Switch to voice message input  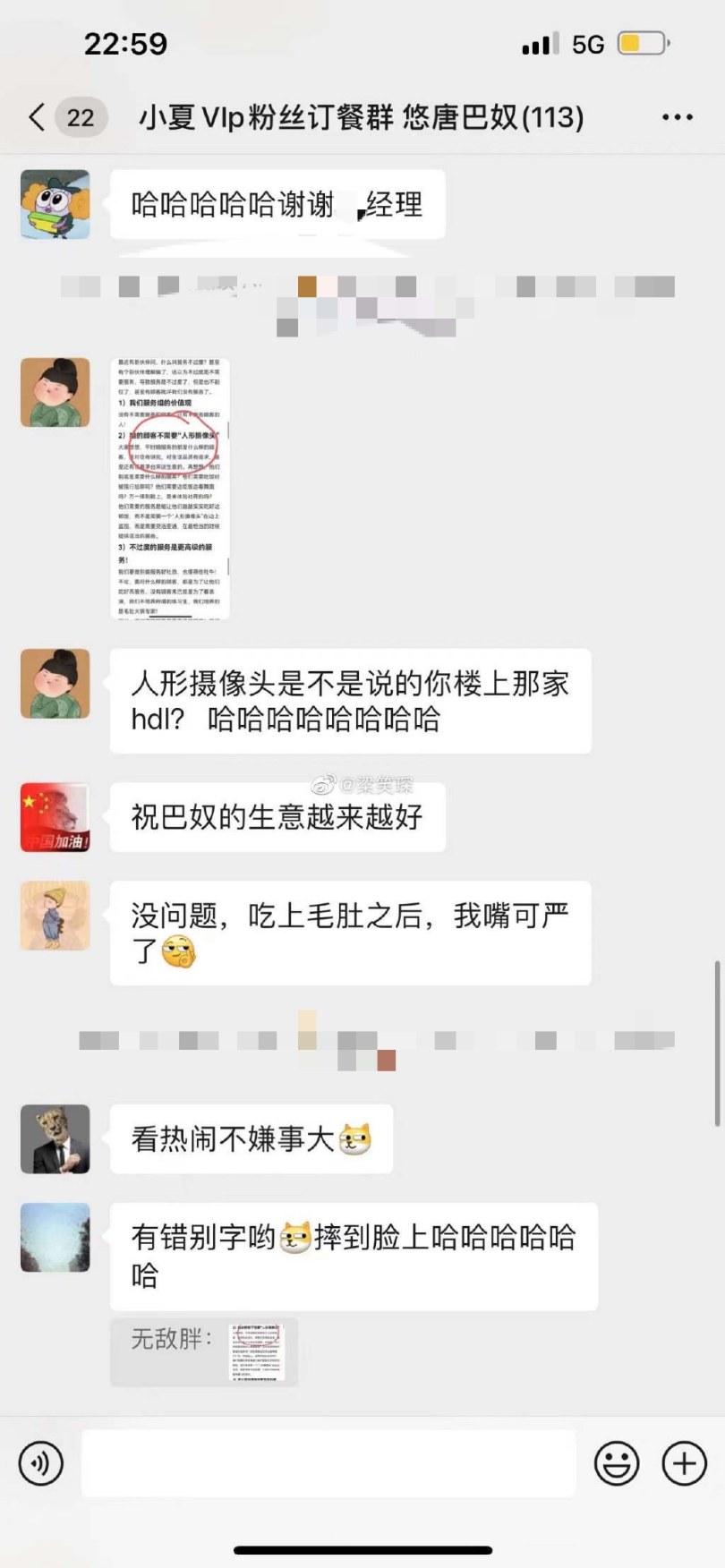(41, 1463)
